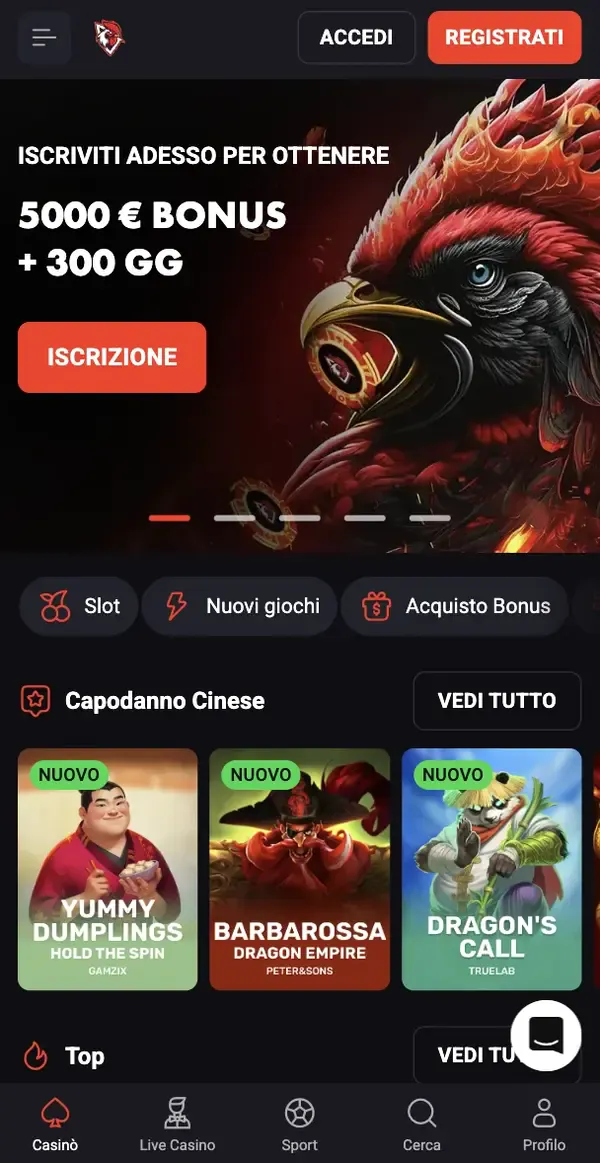The height and width of the screenshot is (1163, 600).
Task: Select the Nuovi giochi chip
Action: 239,606
